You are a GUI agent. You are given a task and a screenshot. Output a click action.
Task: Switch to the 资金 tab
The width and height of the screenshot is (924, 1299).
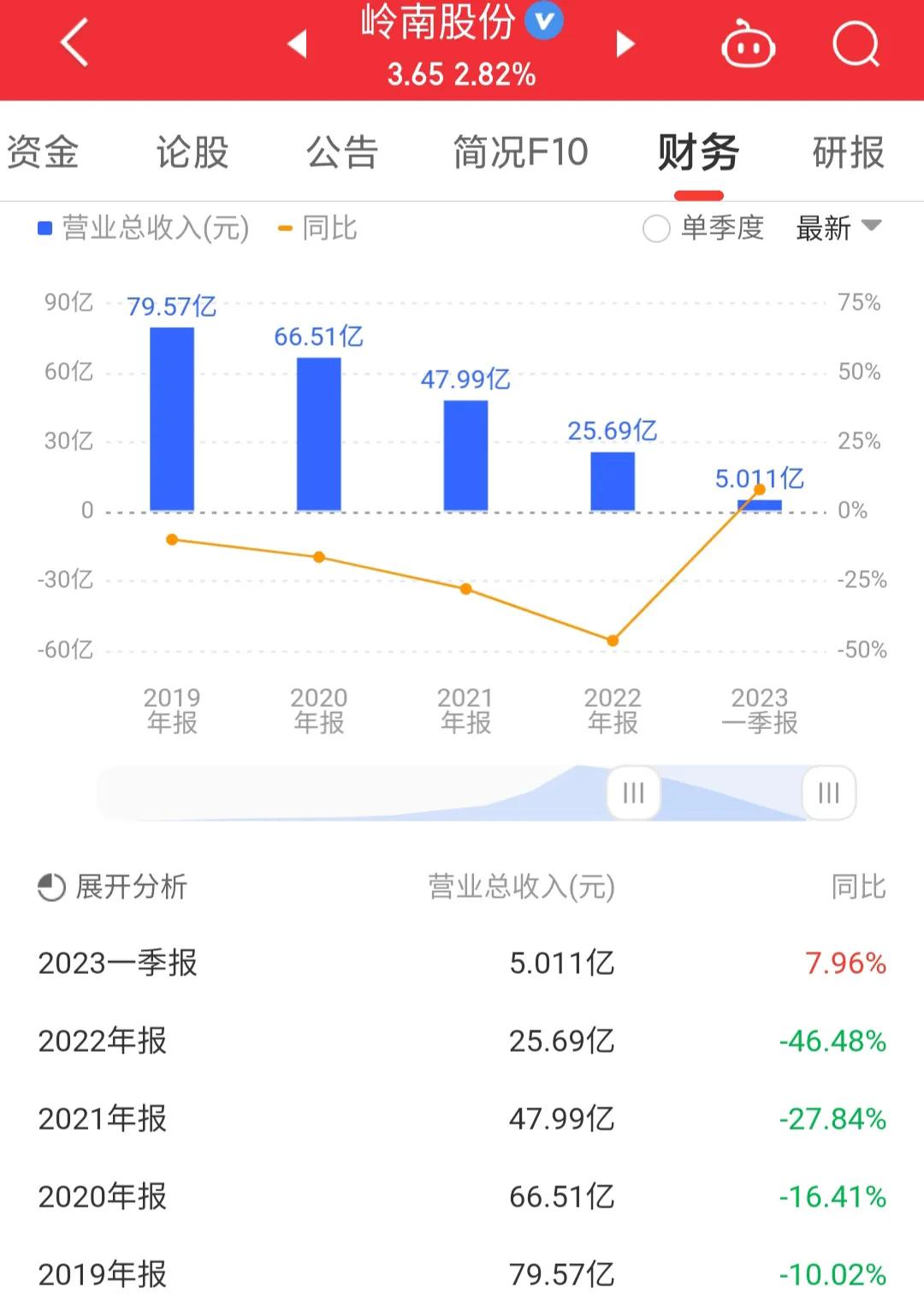pyautogui.click(x=43, y=152)
